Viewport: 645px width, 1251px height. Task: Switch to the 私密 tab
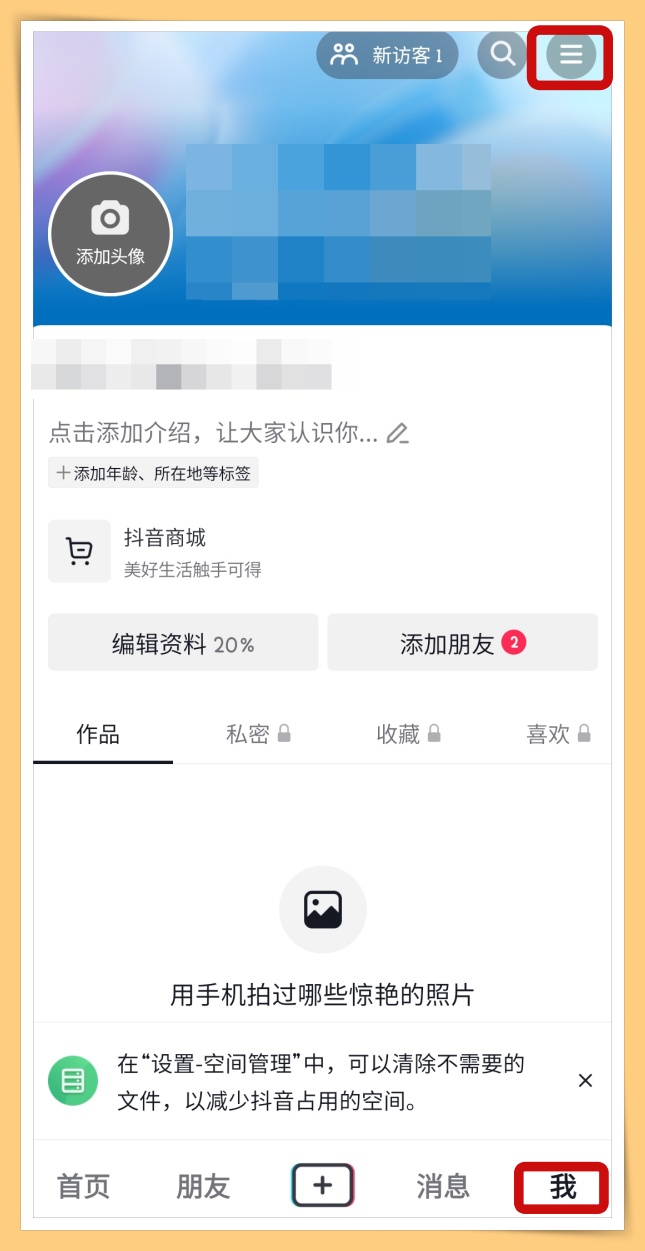click(257, 735)
